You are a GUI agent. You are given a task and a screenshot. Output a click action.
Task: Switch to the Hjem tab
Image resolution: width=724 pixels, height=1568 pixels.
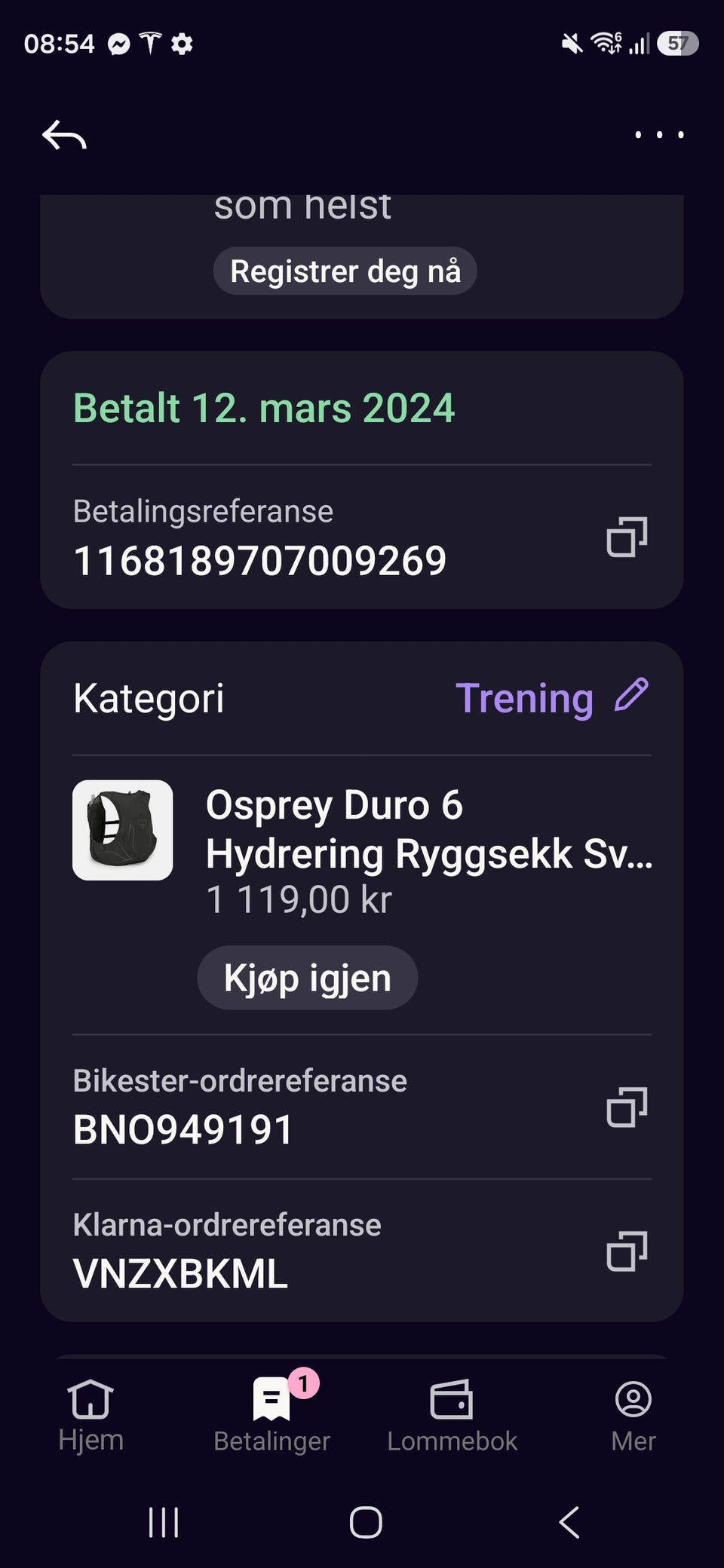click(90, 1415)
